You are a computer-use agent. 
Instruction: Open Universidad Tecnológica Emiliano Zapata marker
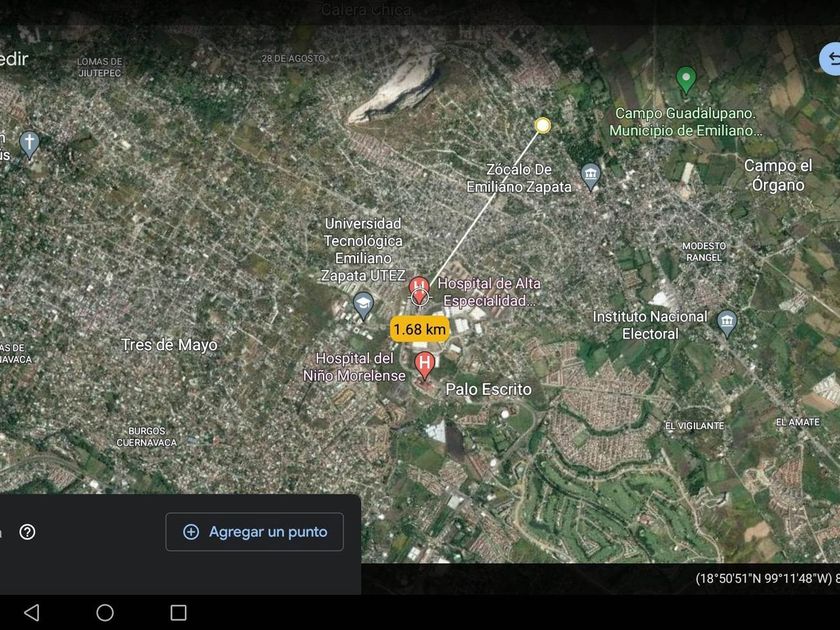pyautogui.click(x=364, y=304)
